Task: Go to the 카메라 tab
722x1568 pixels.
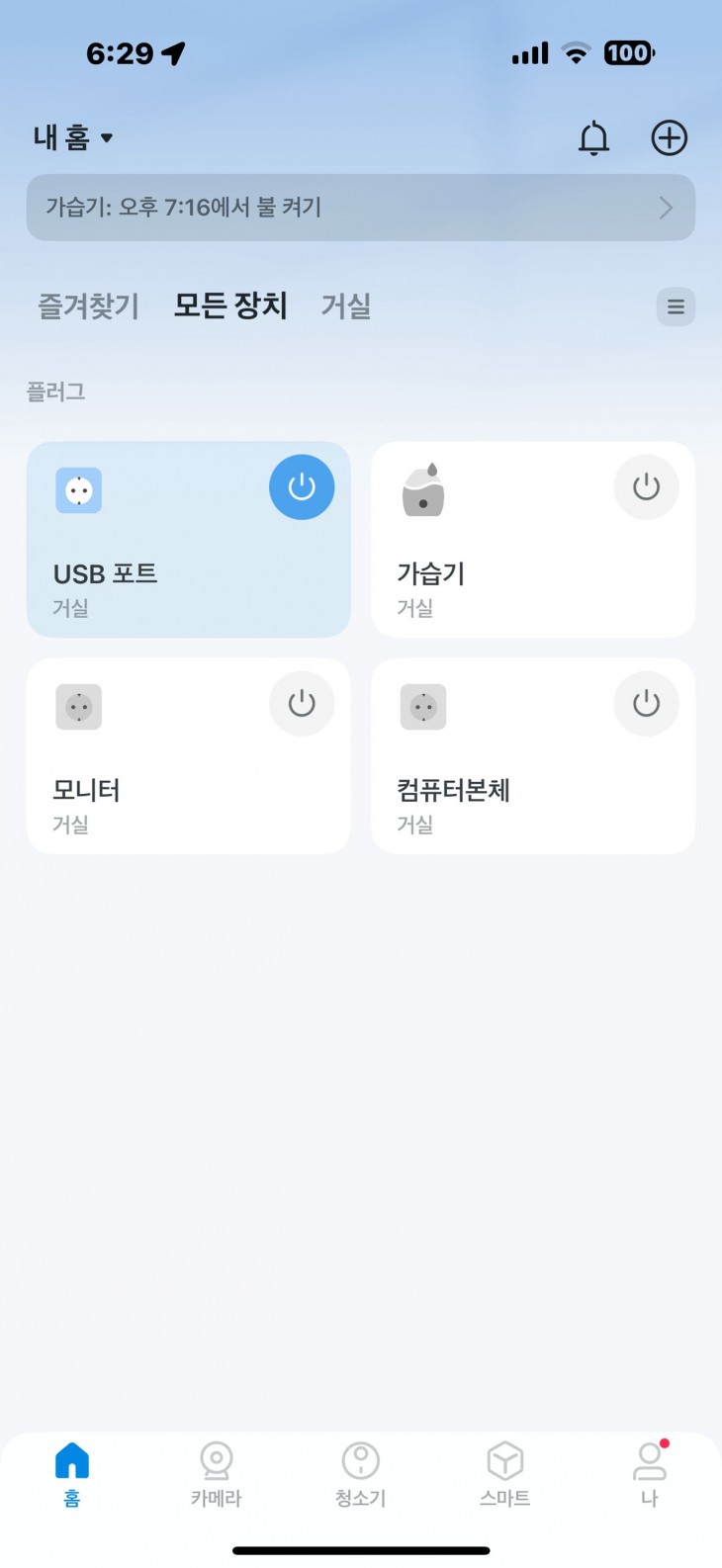Action: tap(217, 1474)
